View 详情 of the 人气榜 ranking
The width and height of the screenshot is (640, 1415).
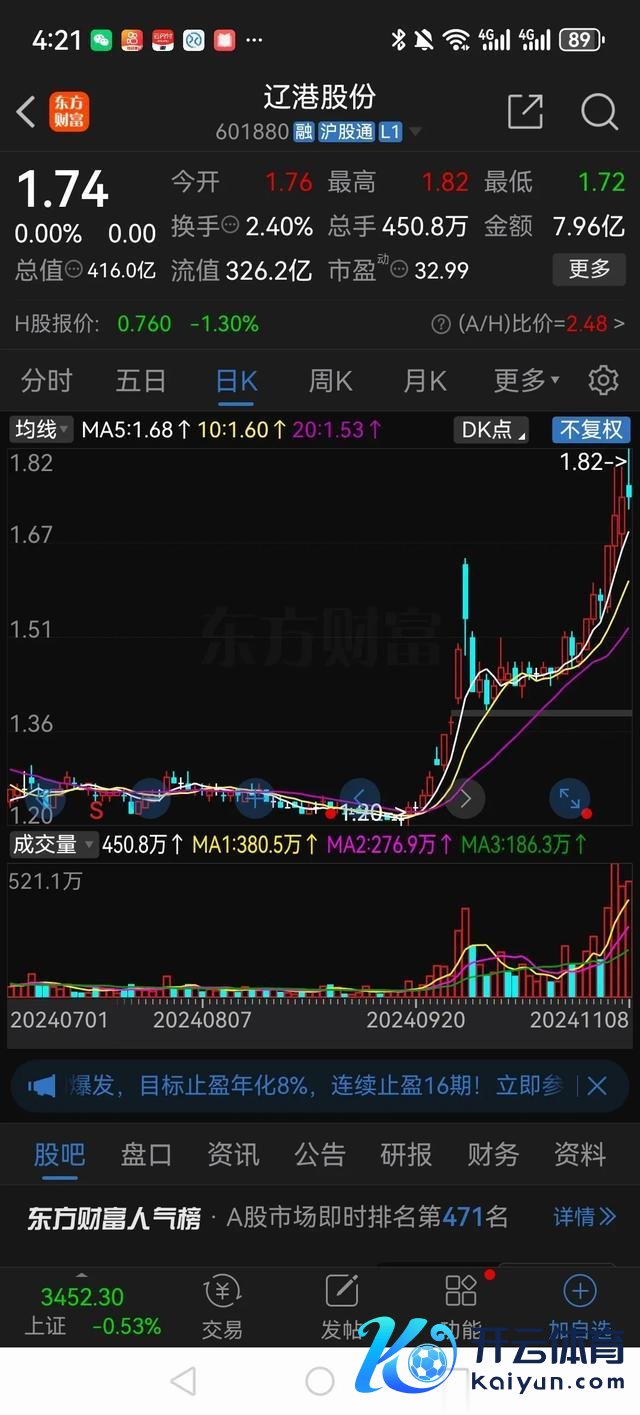(x=584, y=1217)
